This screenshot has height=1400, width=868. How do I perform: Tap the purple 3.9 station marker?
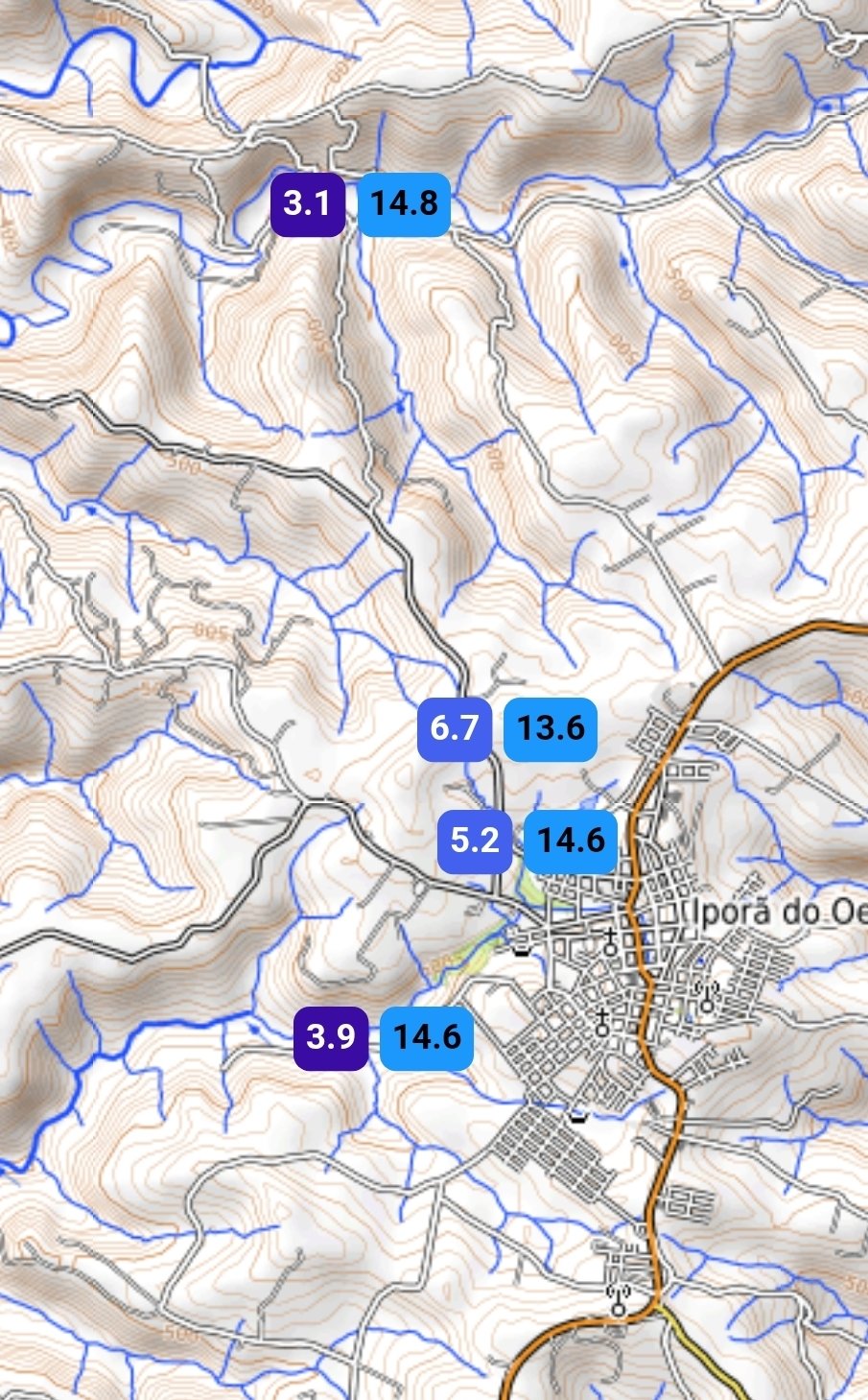pyautogui.click(x=331, y=1037)
